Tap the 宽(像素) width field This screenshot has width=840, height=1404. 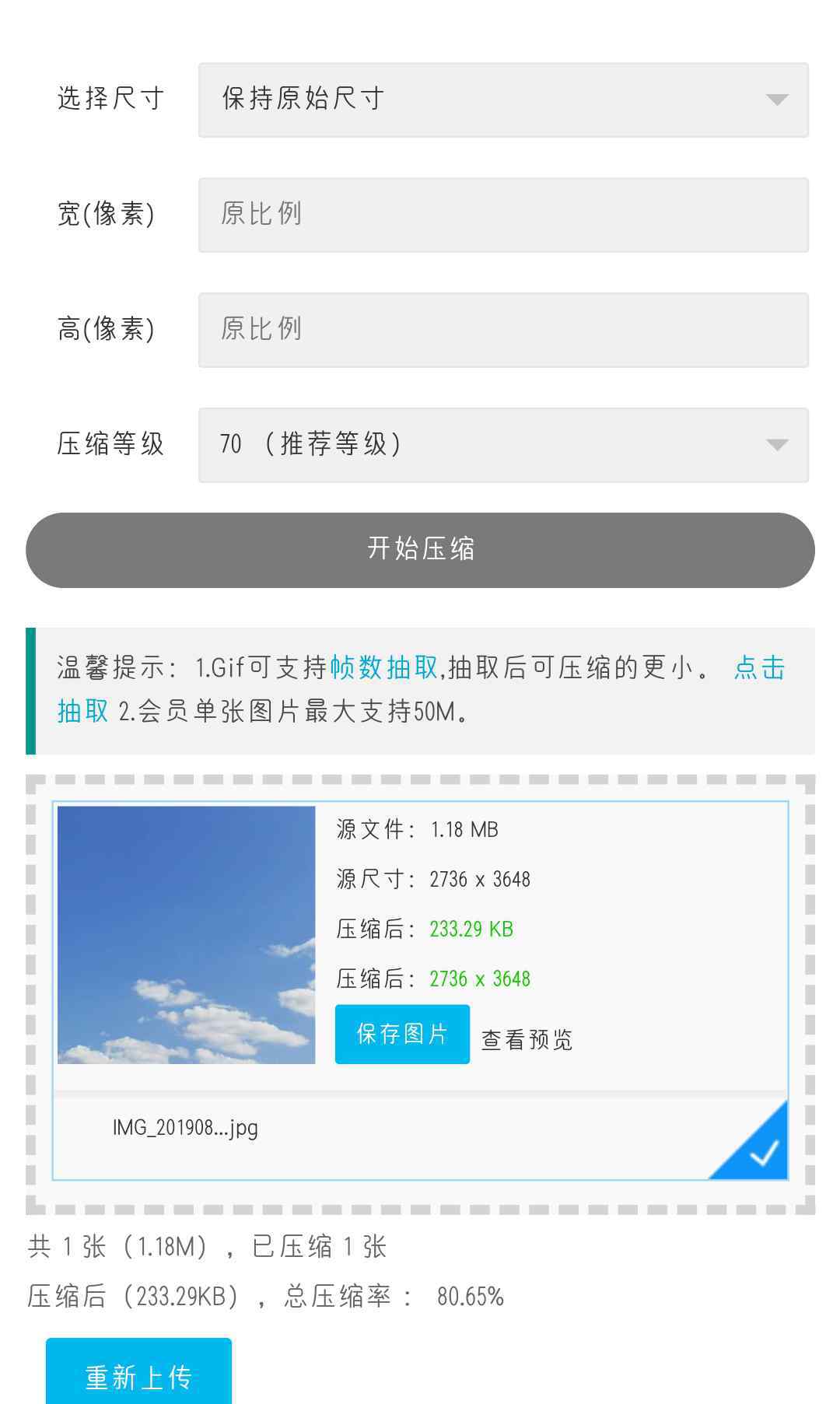pos(503,215)
